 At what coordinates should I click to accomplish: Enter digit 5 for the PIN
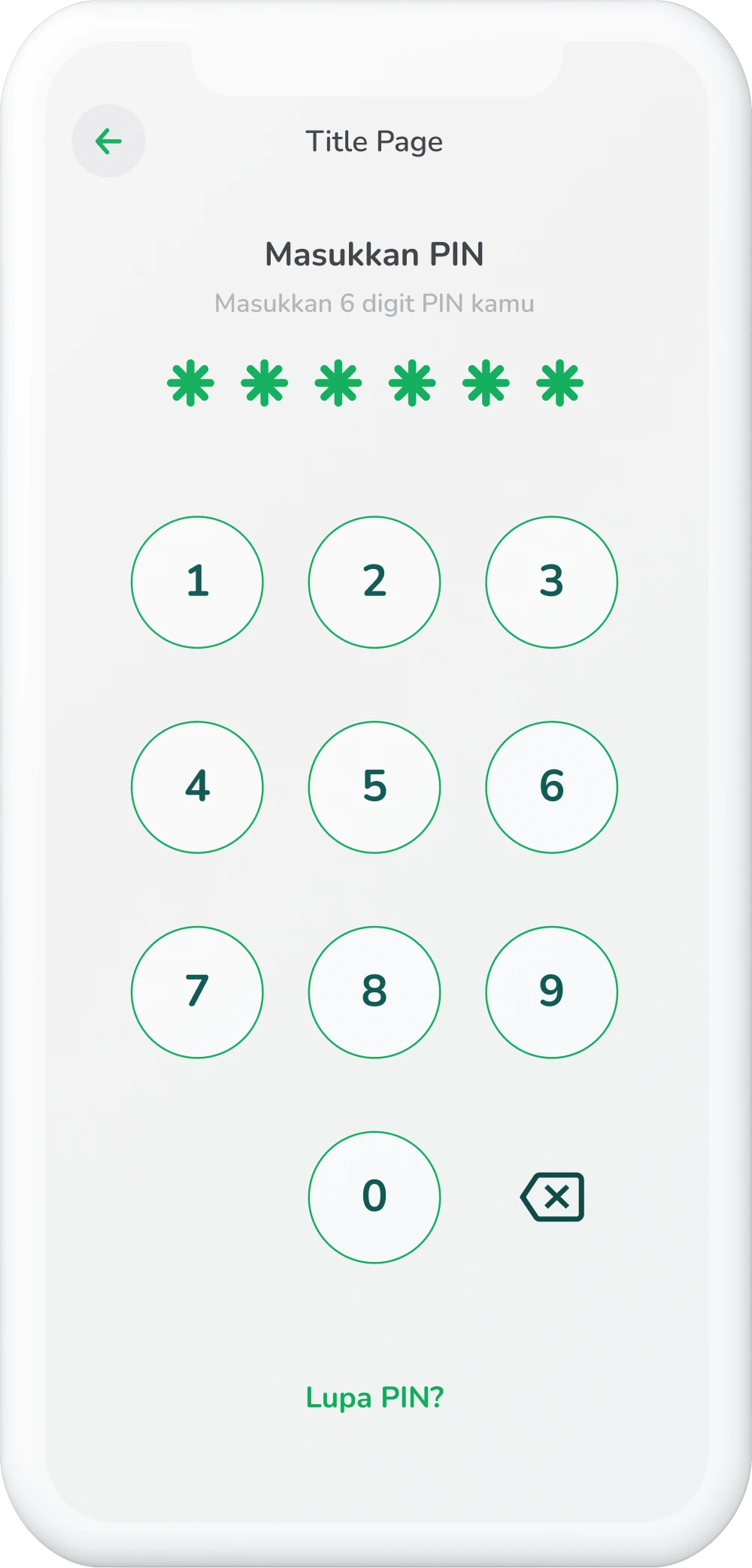[x=374, y=787]
